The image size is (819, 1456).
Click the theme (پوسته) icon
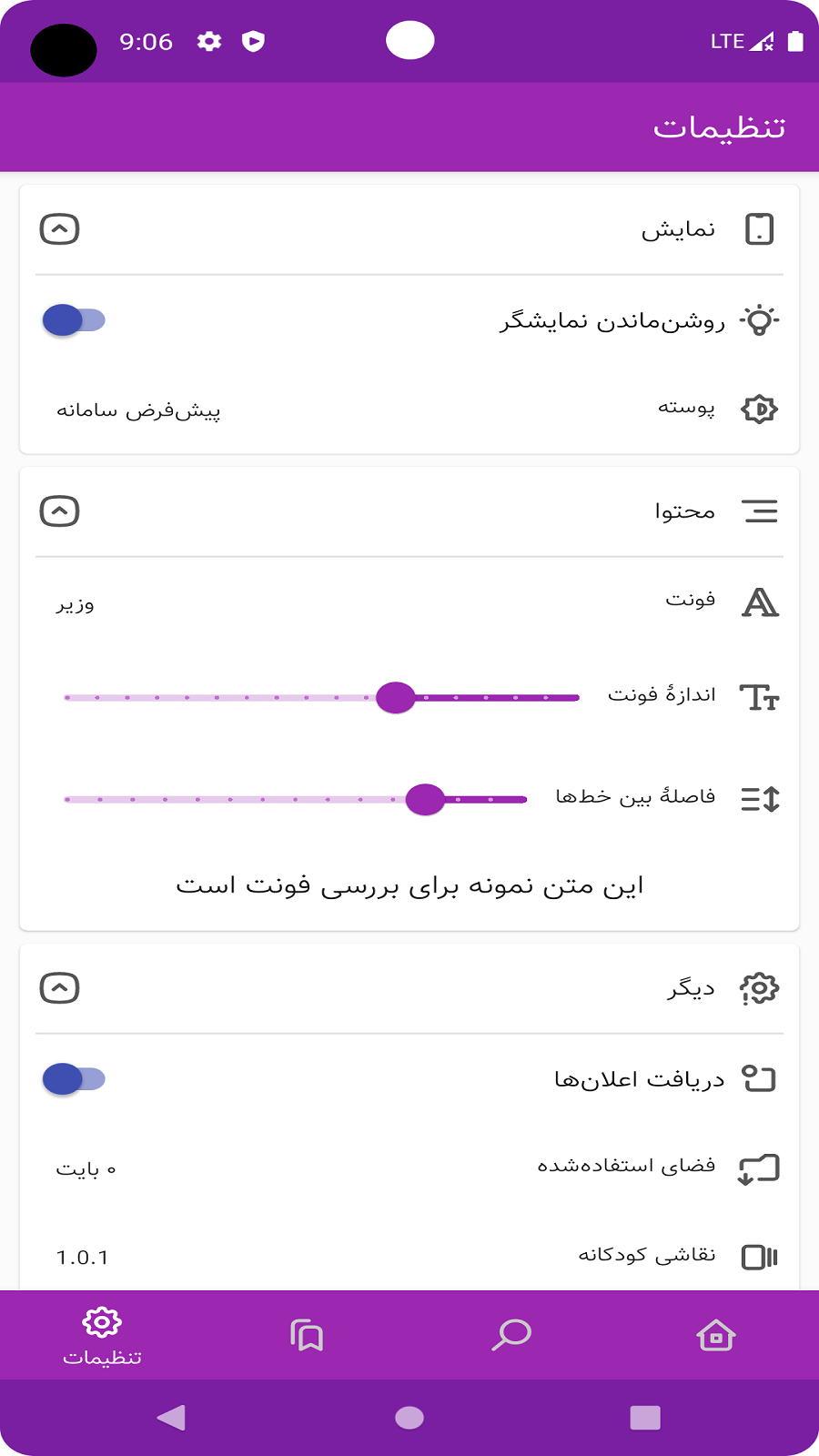[x=761, y=409]
